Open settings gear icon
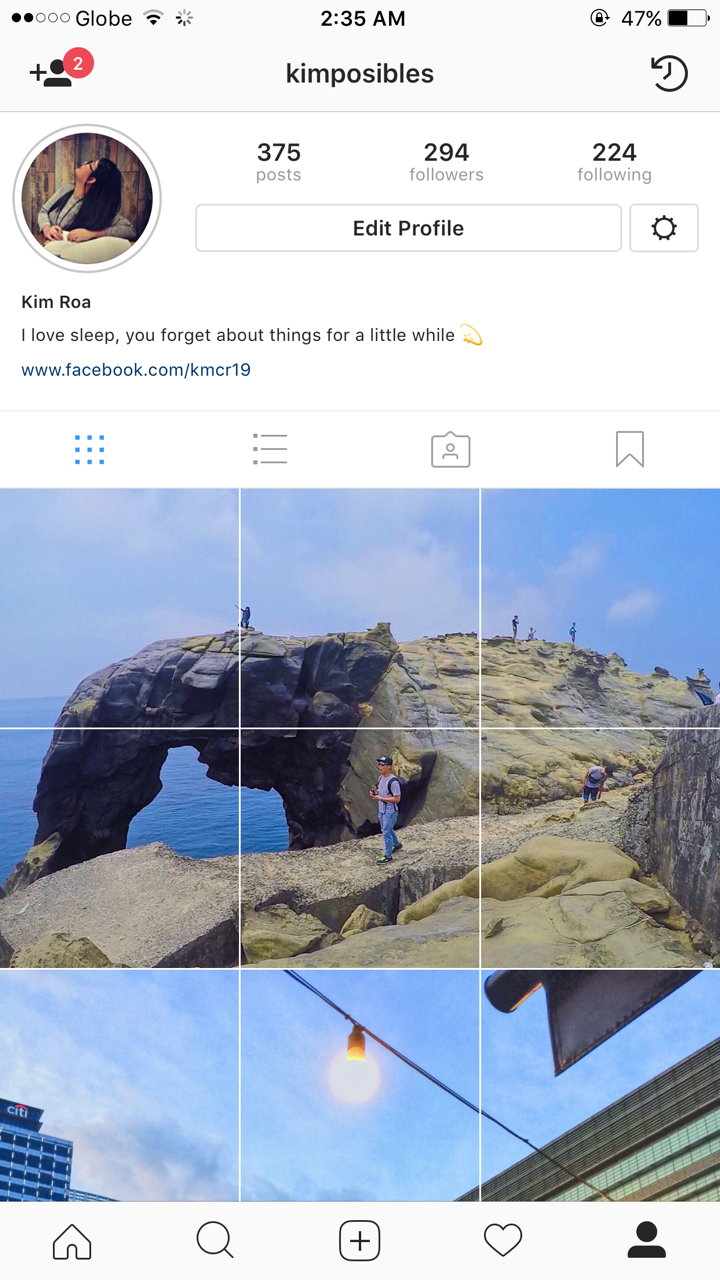Screen dimensions: 720x1280 pyautogui.click(x=664, y=228)
